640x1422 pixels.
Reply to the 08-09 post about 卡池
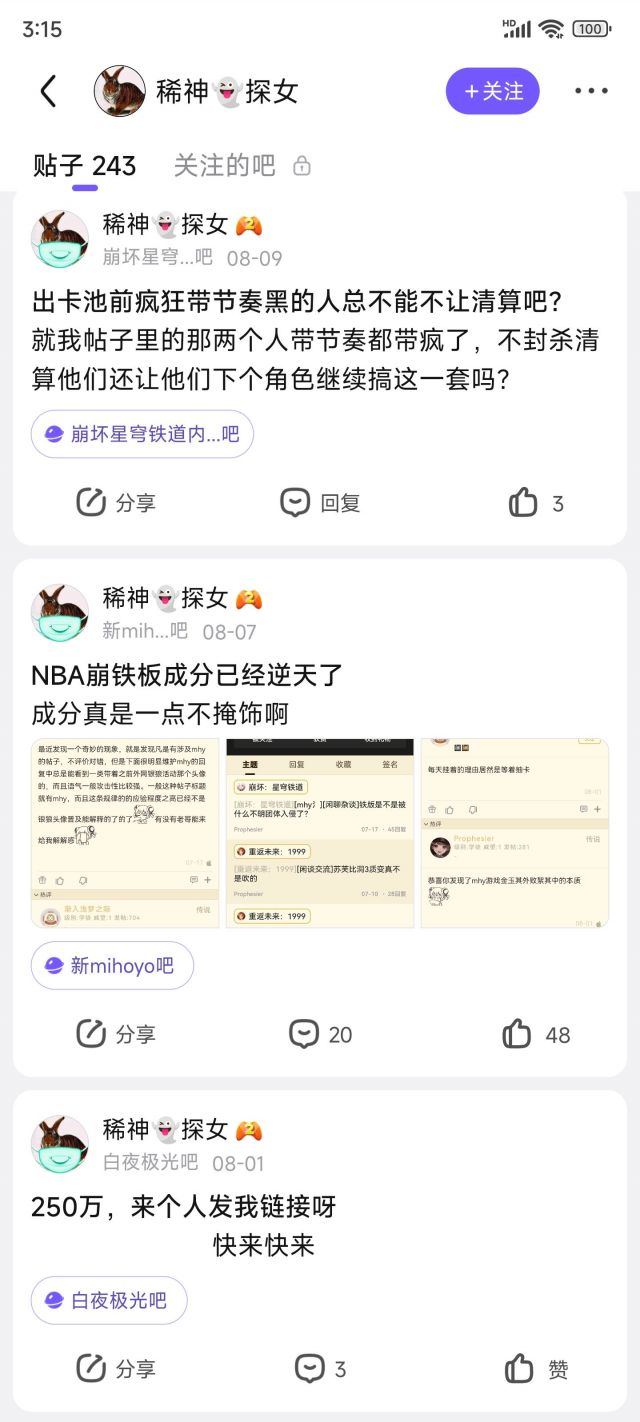click(320, 503)
